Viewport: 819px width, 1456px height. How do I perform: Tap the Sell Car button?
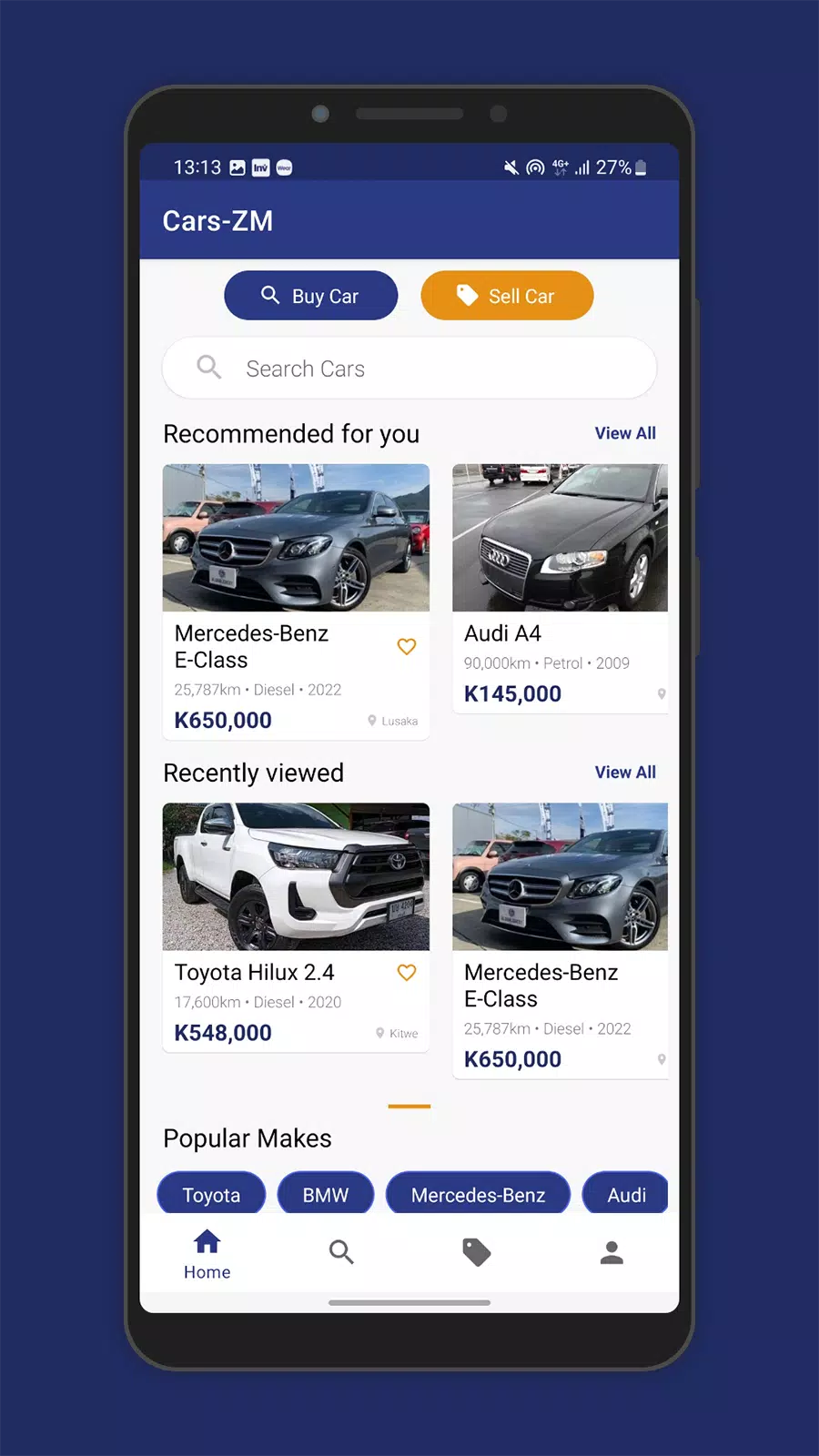[507, 296]
